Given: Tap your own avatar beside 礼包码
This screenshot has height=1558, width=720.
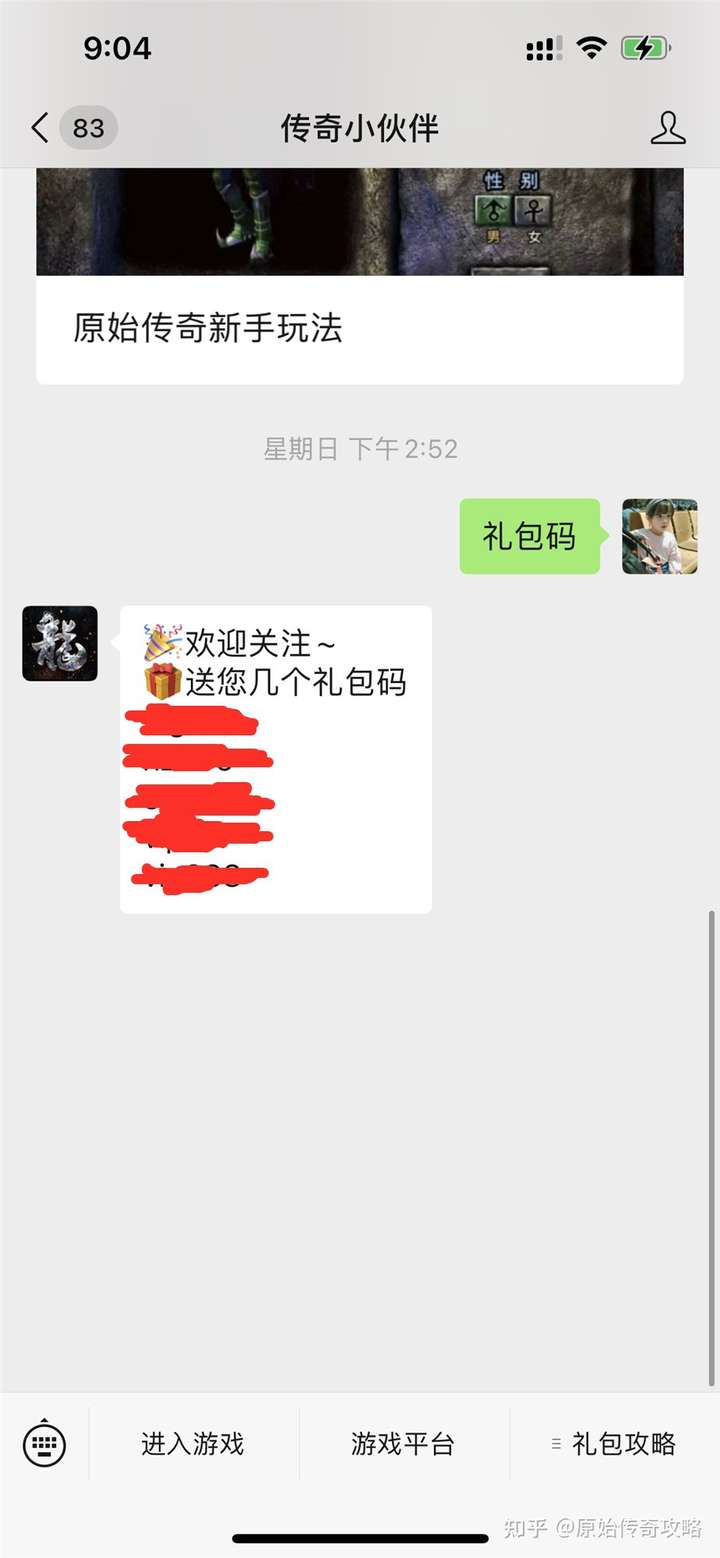Looking at the screenshot, I should click(660, 536).
